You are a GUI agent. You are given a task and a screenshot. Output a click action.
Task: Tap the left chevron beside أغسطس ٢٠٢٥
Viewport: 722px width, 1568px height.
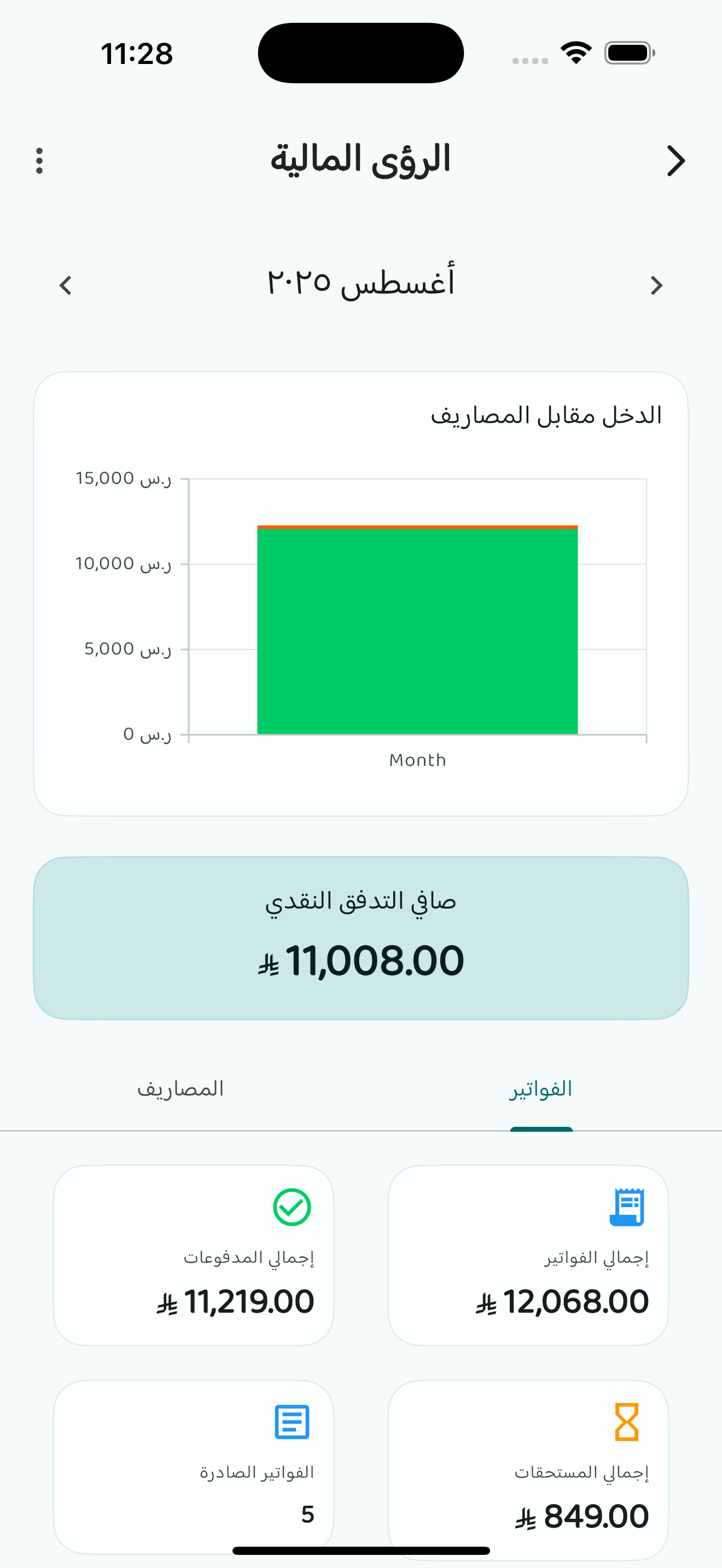[x=66, y=285]
